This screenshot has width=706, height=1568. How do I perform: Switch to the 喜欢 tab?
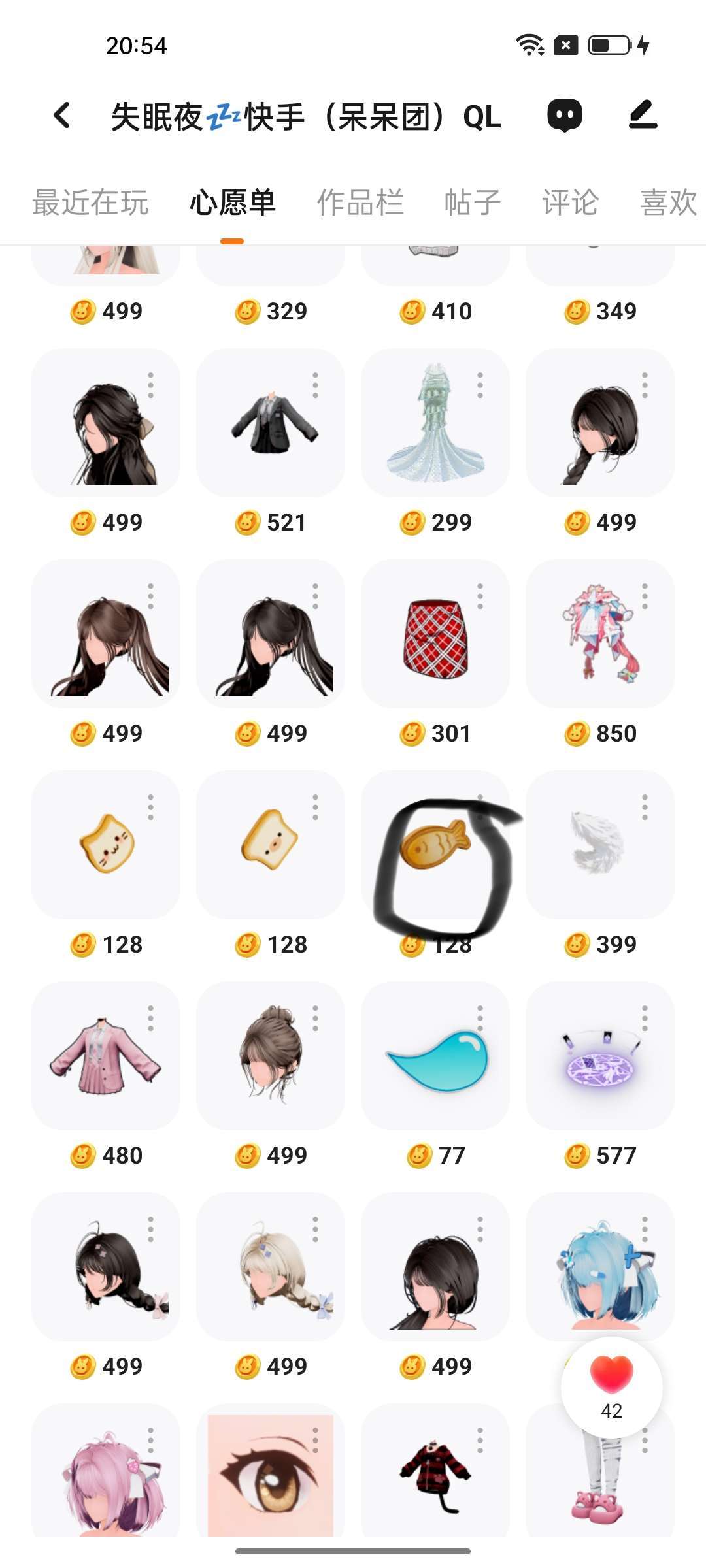[668, 203]
